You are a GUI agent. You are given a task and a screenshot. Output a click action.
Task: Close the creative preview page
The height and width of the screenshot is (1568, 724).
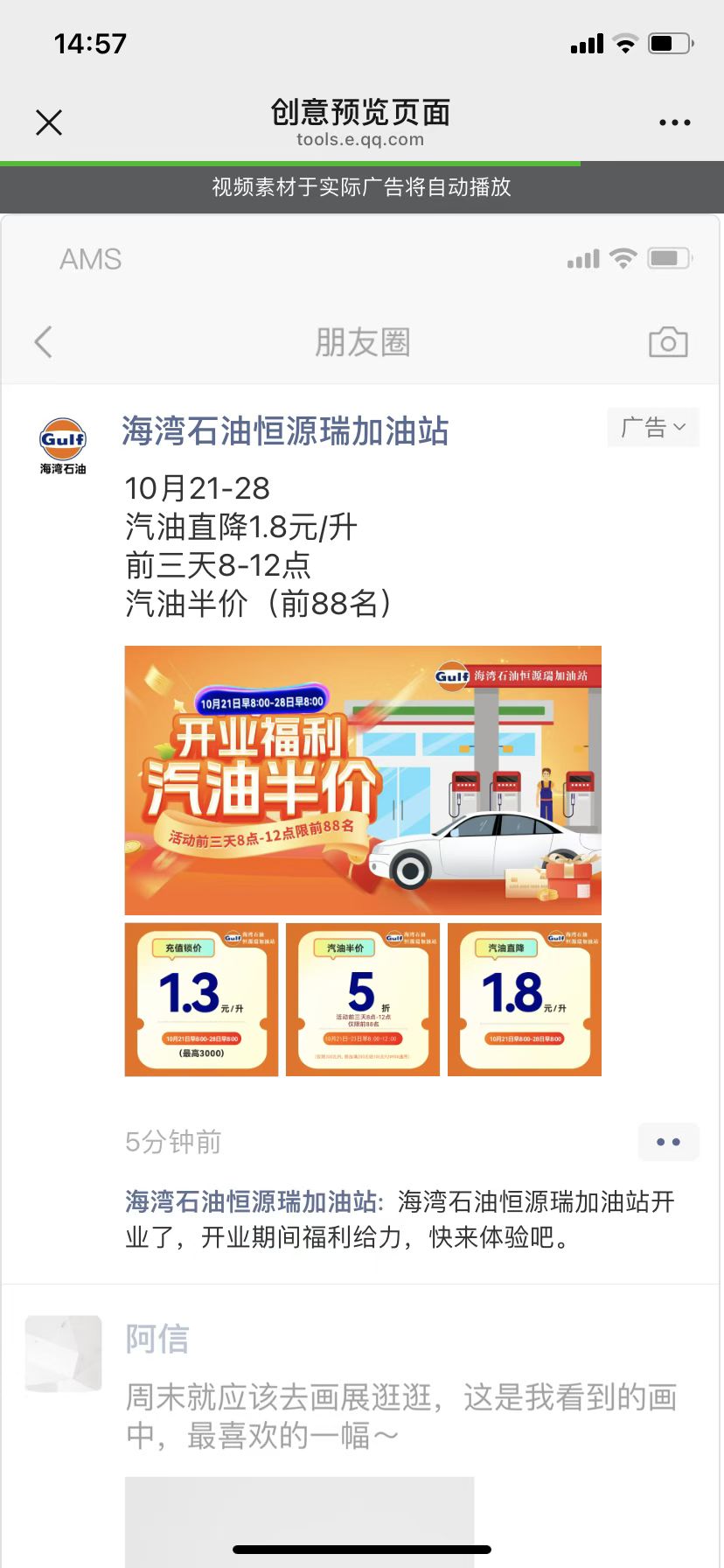[x=49, y=122]
